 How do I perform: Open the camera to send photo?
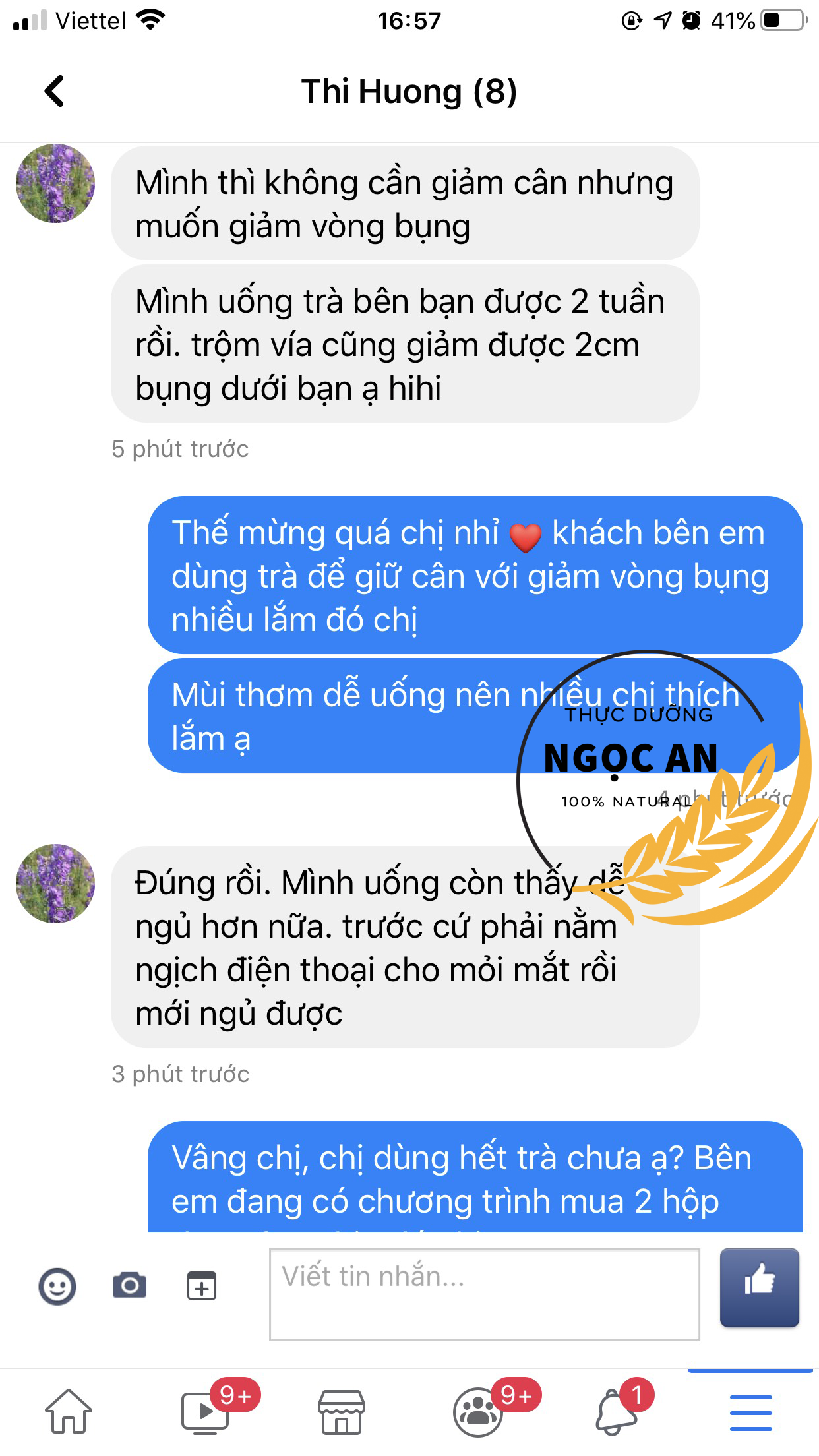point(130,1285)
